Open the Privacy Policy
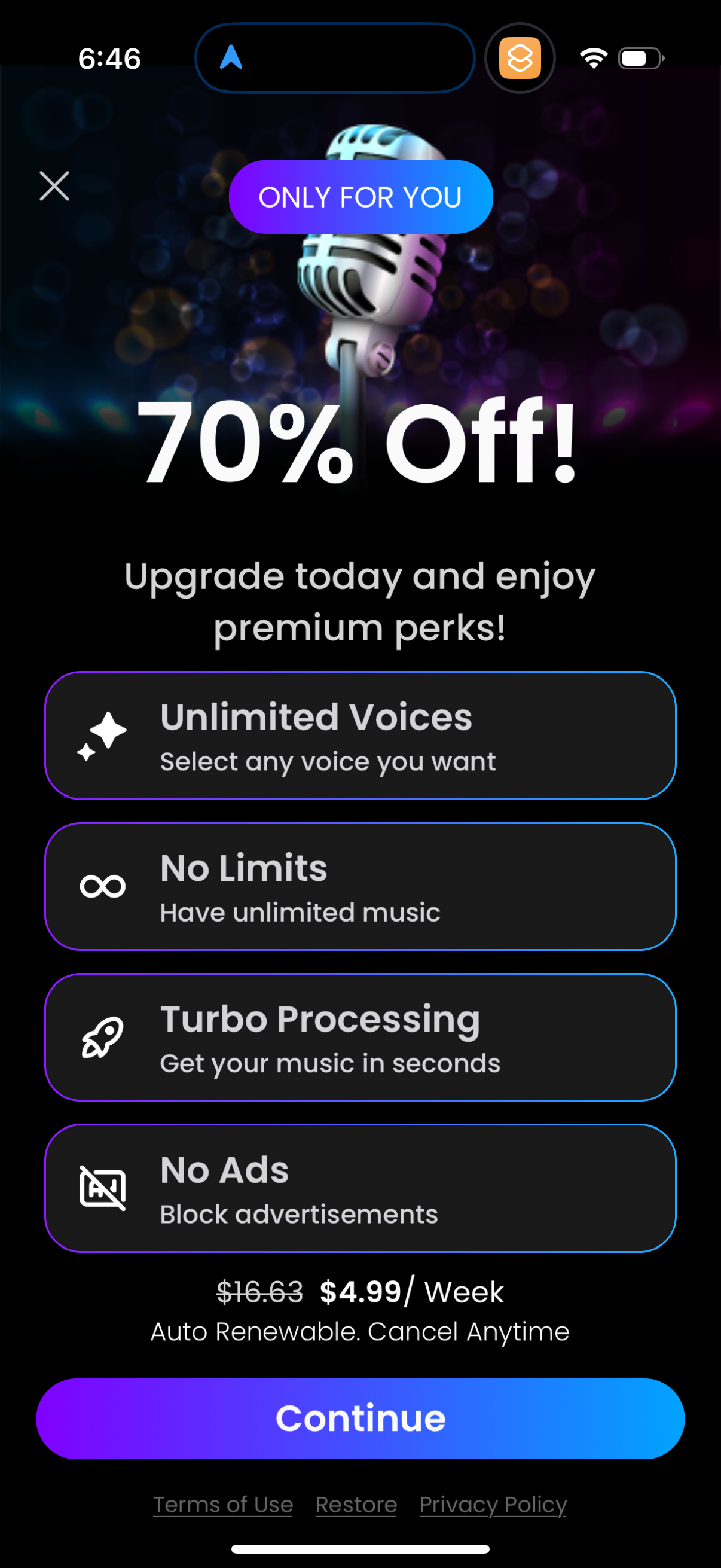Screen dimensions: 721x1568 [493, 1504]
